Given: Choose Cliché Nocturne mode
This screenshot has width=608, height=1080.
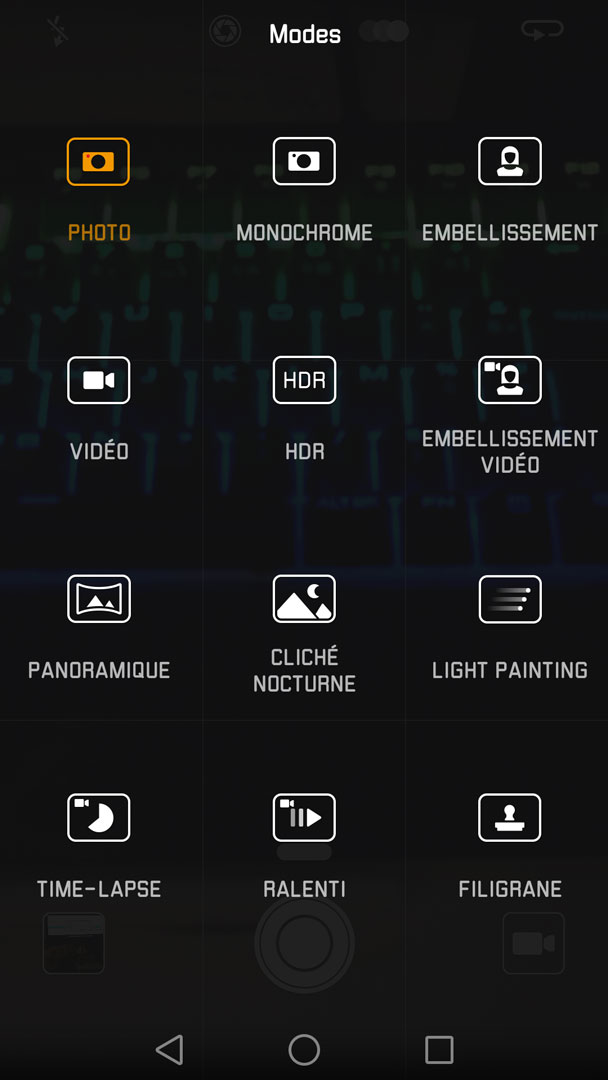Looking at the screenshot, I should coord(304,599).
